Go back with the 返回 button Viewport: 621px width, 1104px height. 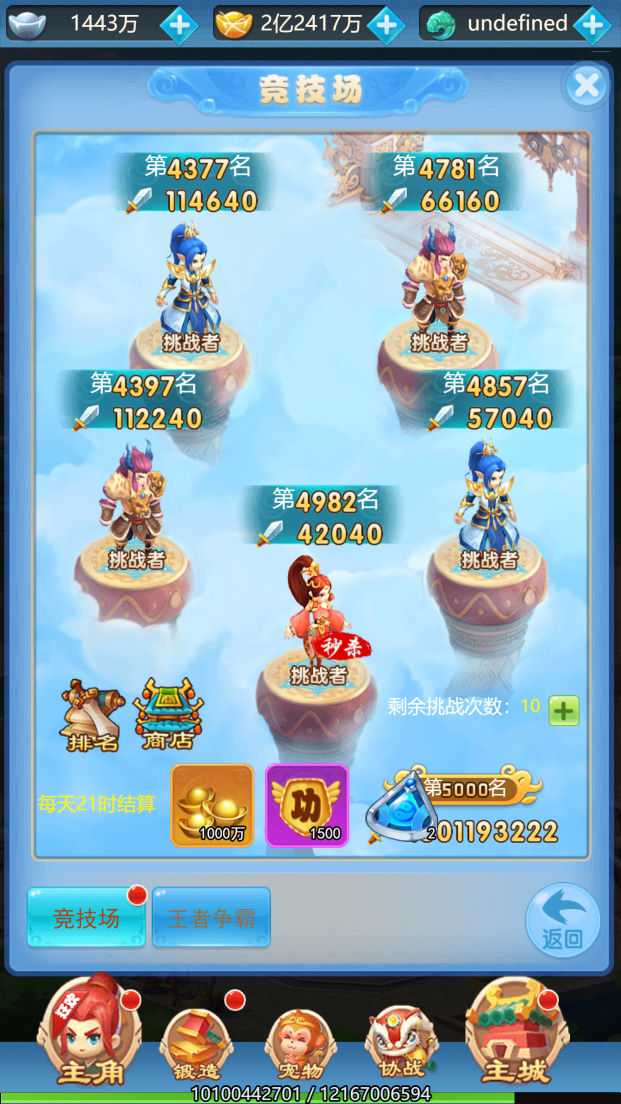point(562,920)
